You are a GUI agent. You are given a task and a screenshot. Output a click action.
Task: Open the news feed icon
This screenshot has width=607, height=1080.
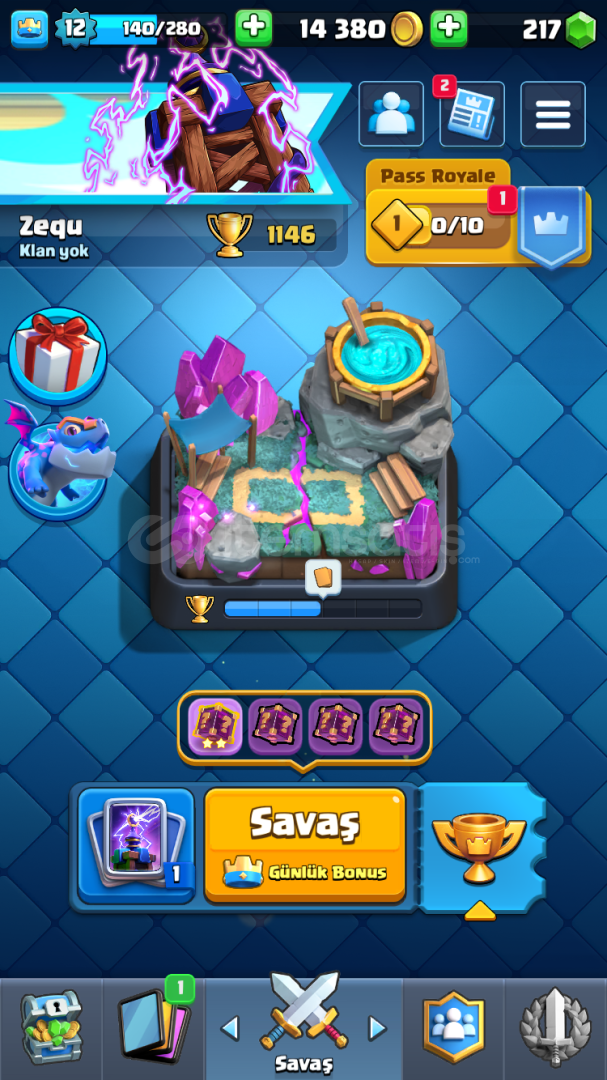472,114
